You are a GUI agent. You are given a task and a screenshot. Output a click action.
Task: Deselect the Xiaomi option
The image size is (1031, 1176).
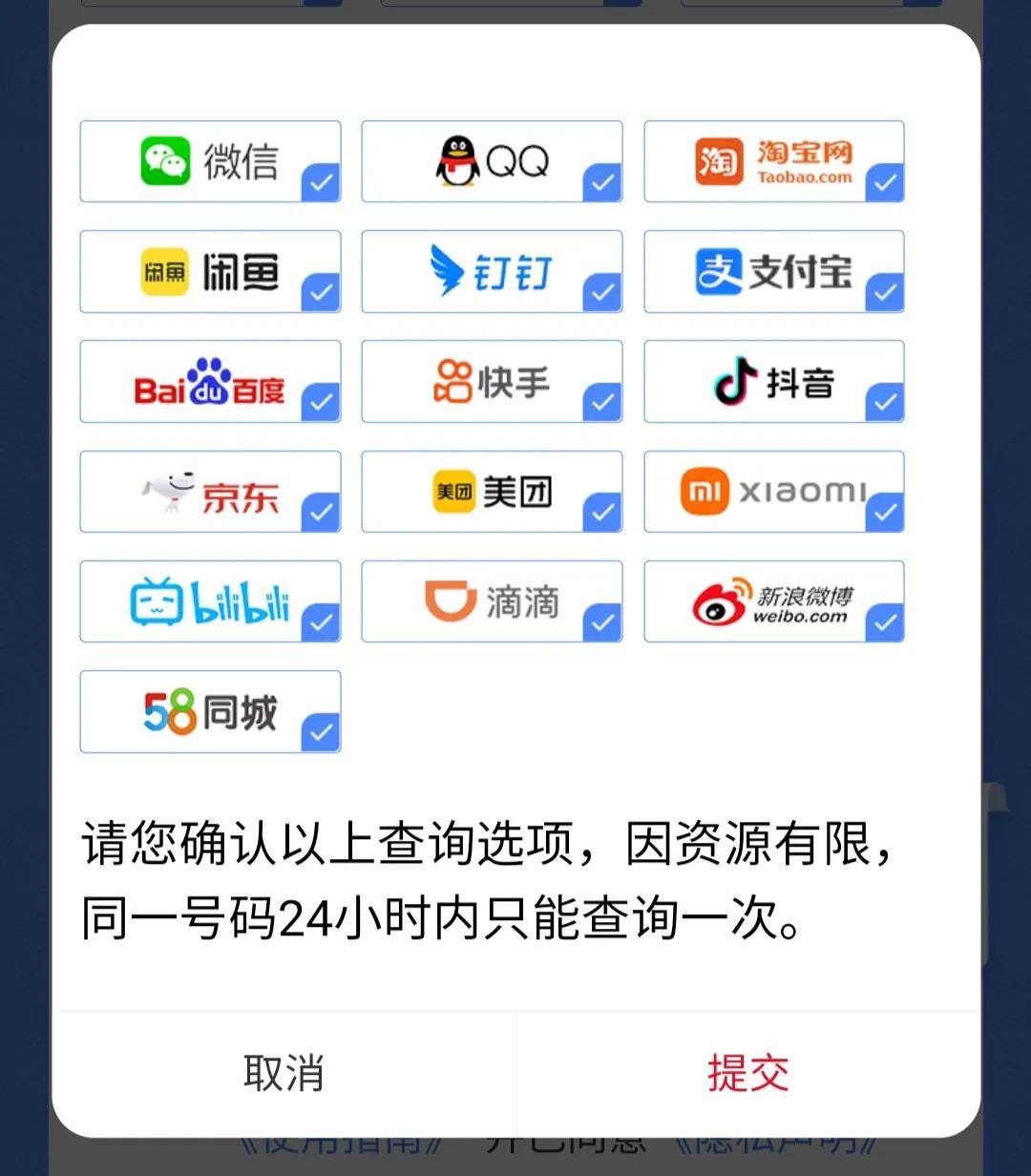[774, 492]
